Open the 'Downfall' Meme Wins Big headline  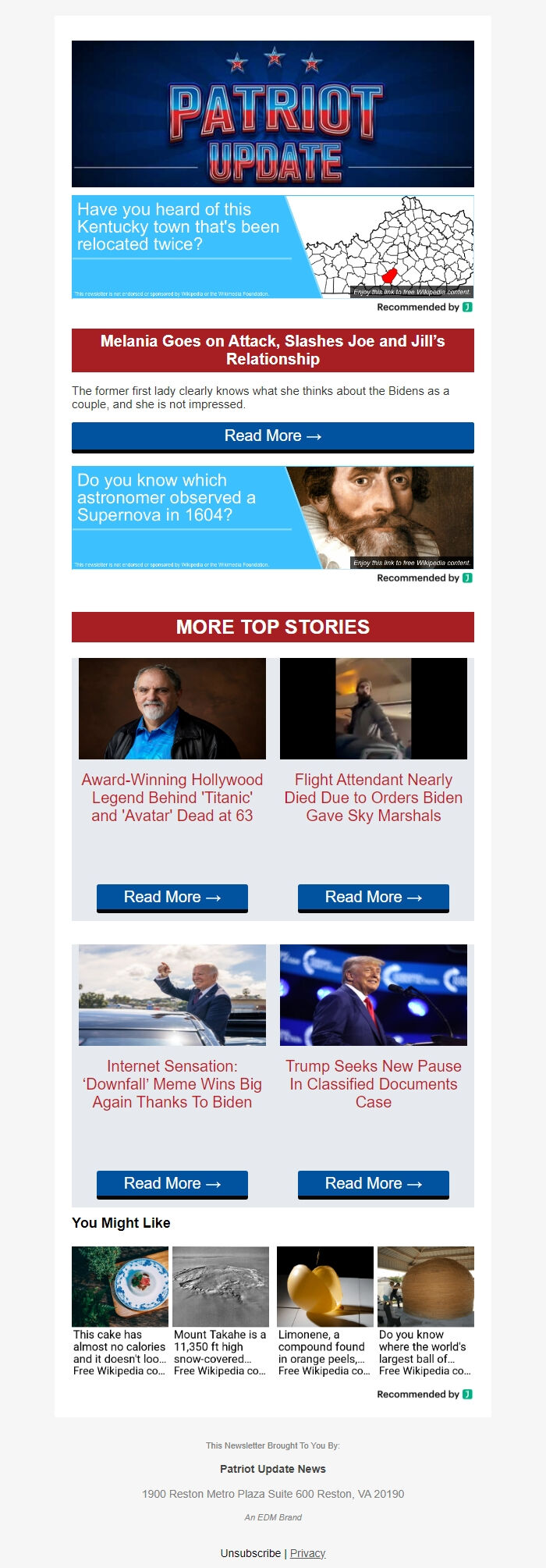[172, 1084]
